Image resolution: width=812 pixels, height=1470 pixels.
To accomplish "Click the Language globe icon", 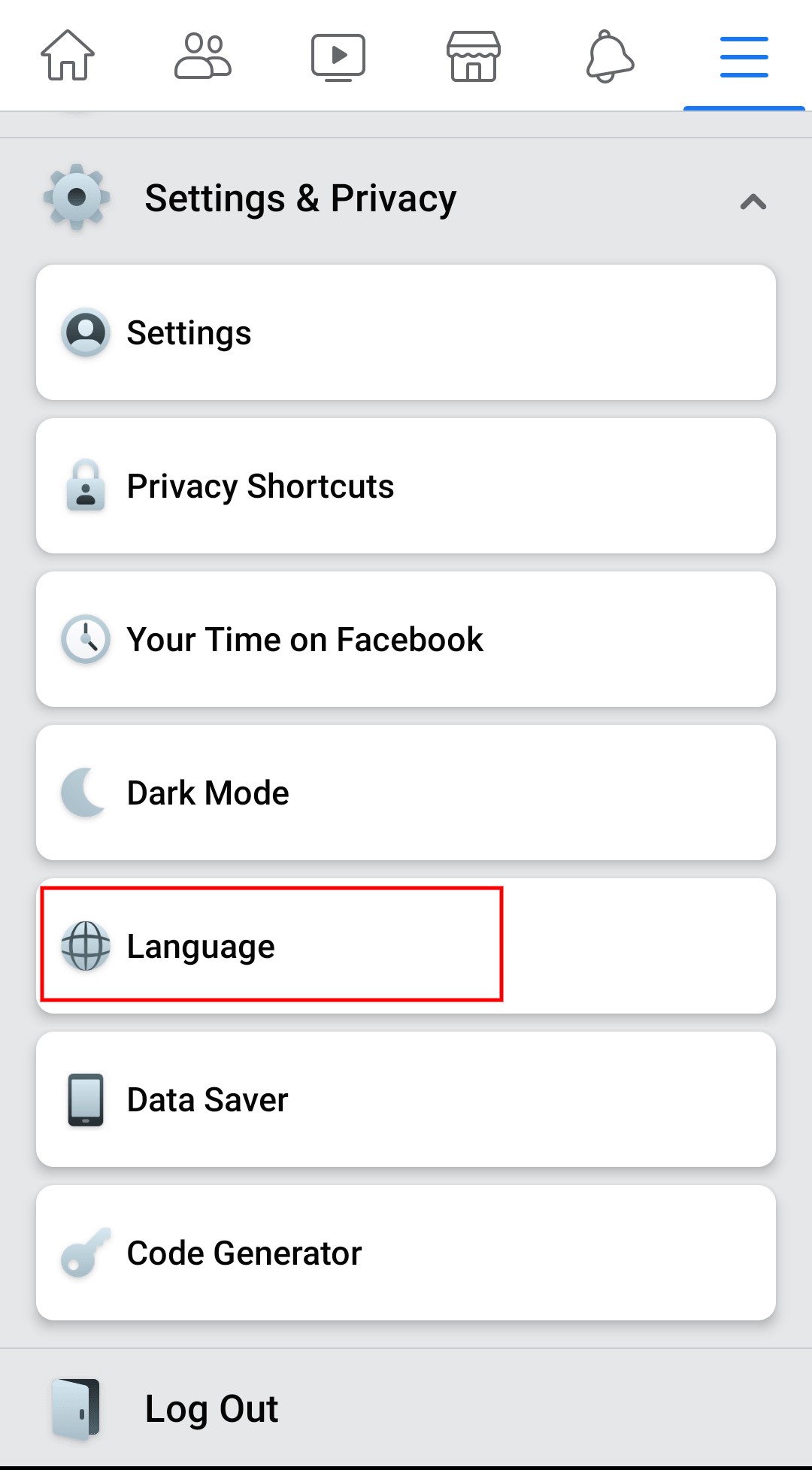I will point(86,945).
